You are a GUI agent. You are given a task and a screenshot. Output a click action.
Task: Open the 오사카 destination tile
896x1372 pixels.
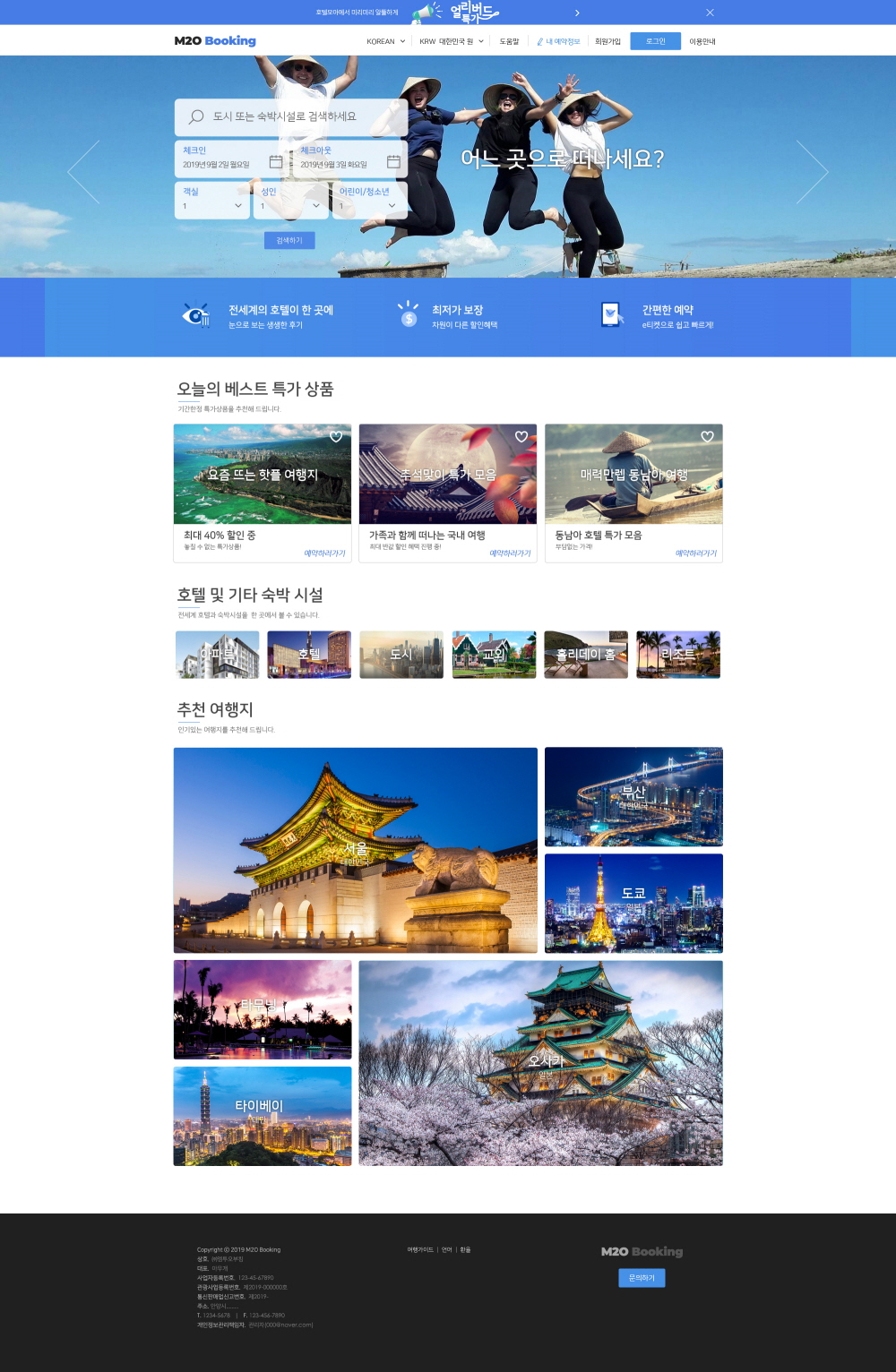[540, 1063]
